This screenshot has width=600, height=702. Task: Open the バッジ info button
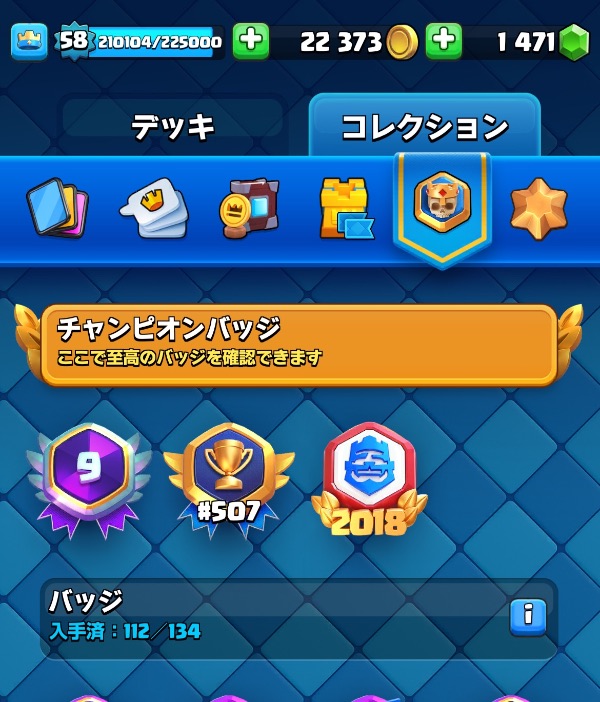[527, 616]
